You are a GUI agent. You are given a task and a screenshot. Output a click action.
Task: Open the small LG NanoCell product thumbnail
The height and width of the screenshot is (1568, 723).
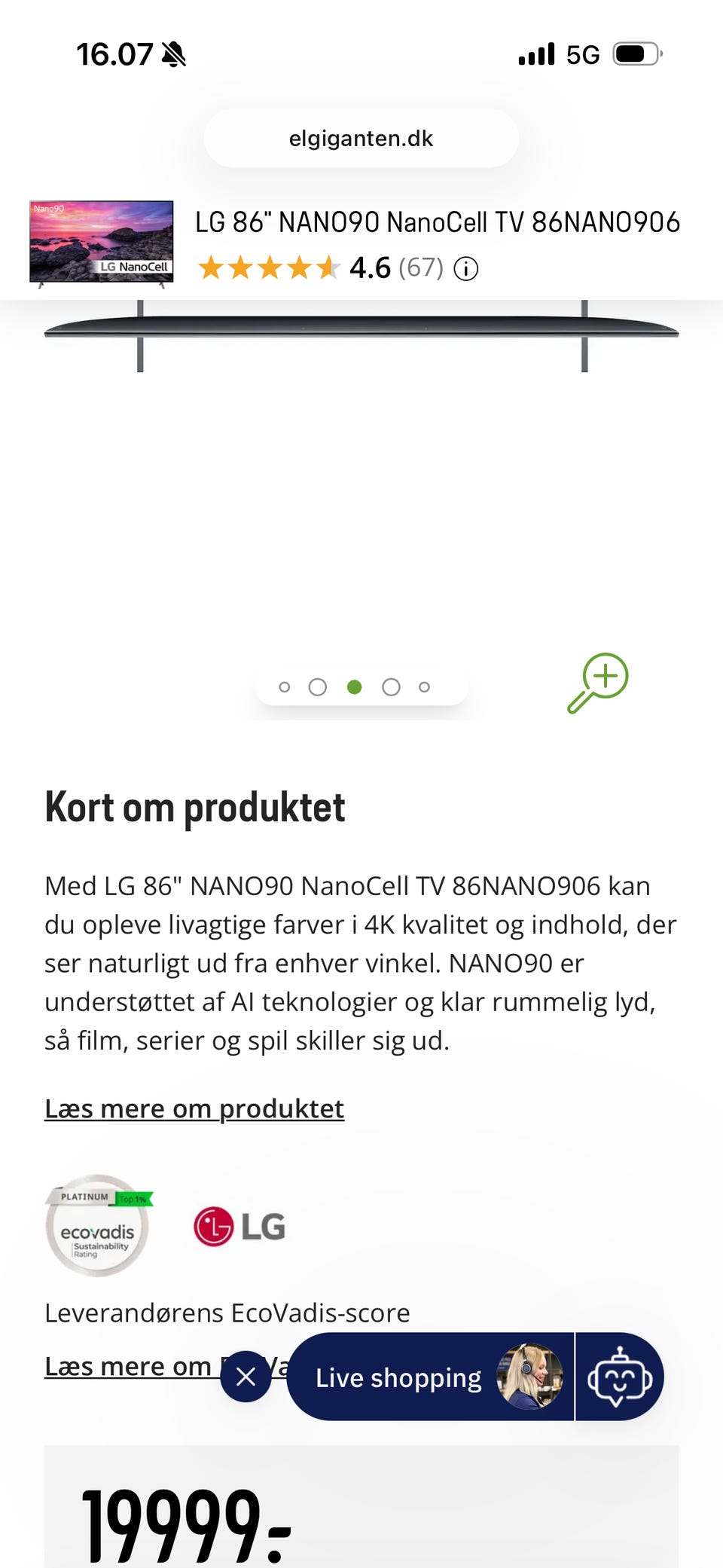[102, 243]
